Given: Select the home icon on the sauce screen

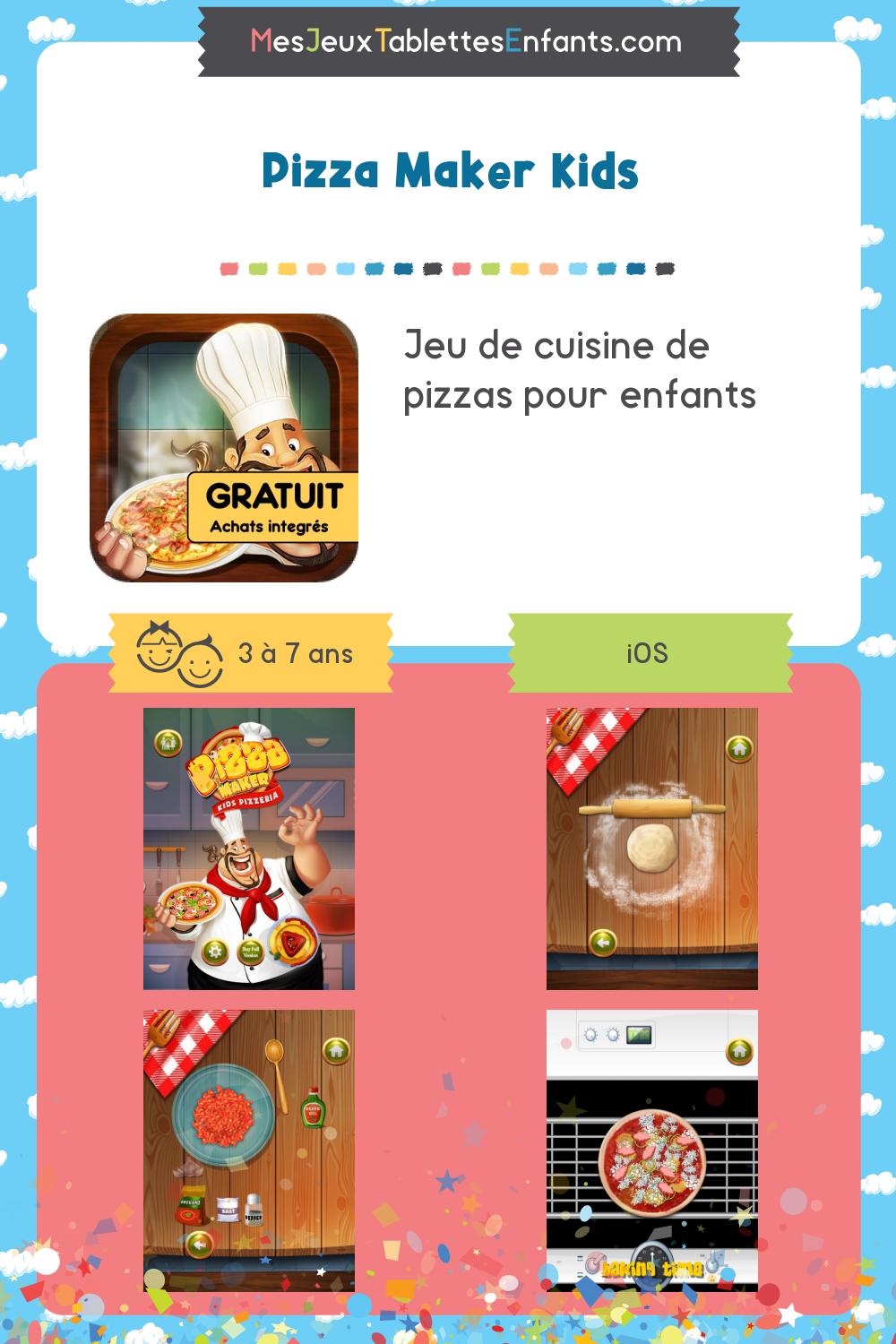Looking at the screenshot, I should (336, 1052).
